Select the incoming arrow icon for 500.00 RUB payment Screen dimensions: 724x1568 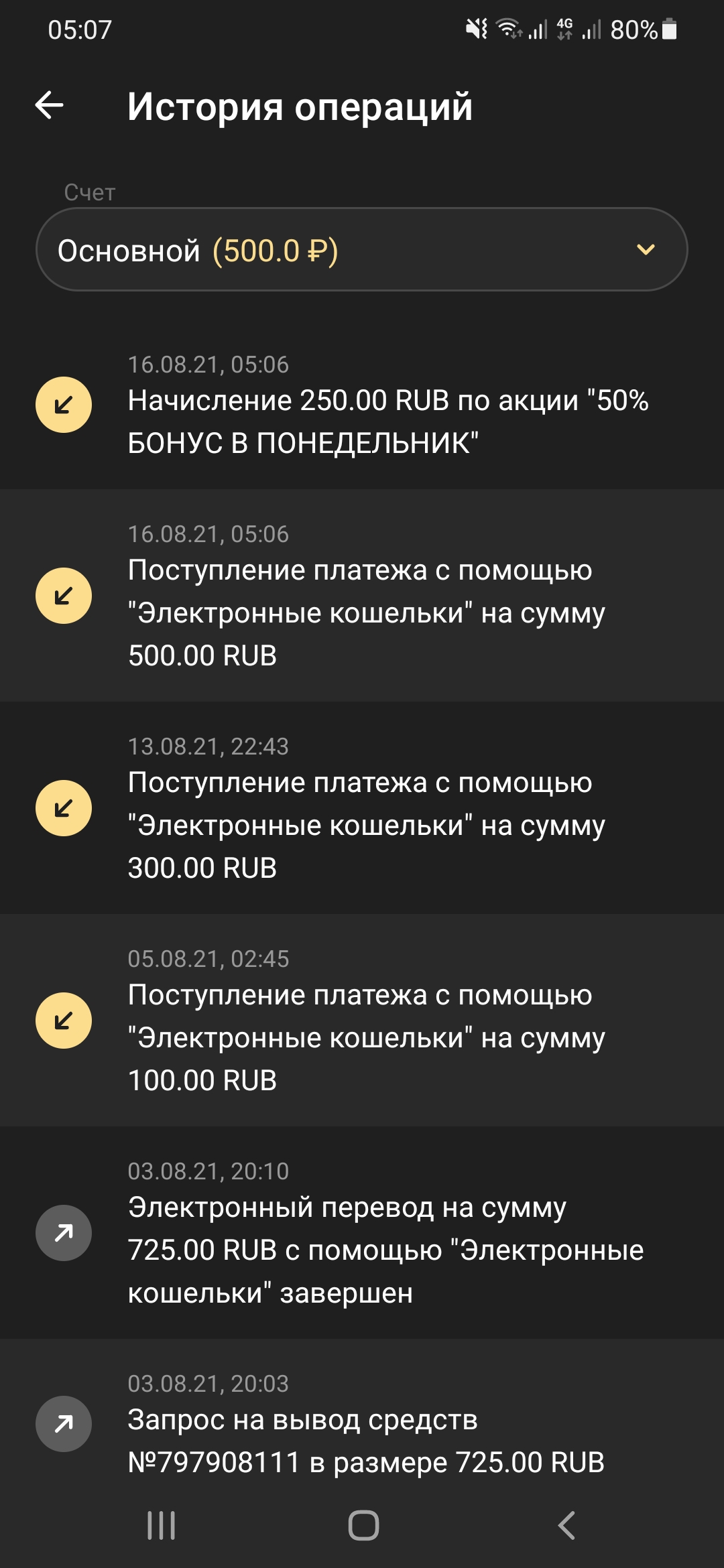64,594
